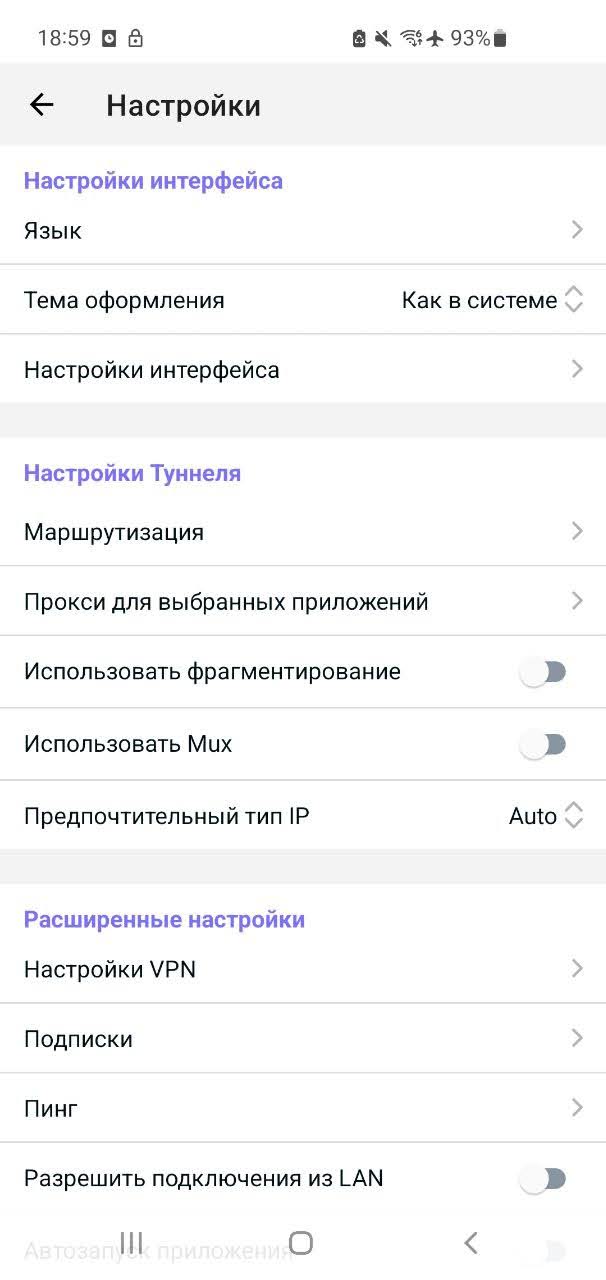Open Маршрутизация settings

[302, 532]
